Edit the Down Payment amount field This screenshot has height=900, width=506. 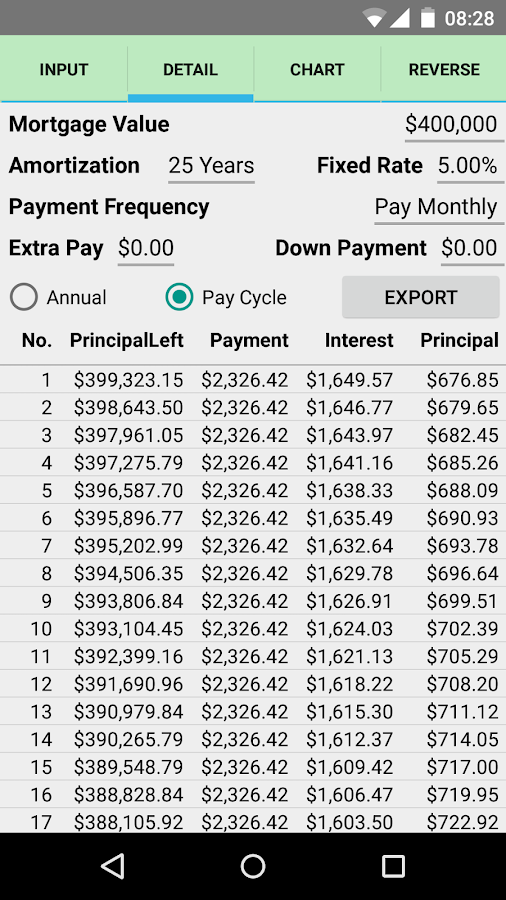coord(472,249)
